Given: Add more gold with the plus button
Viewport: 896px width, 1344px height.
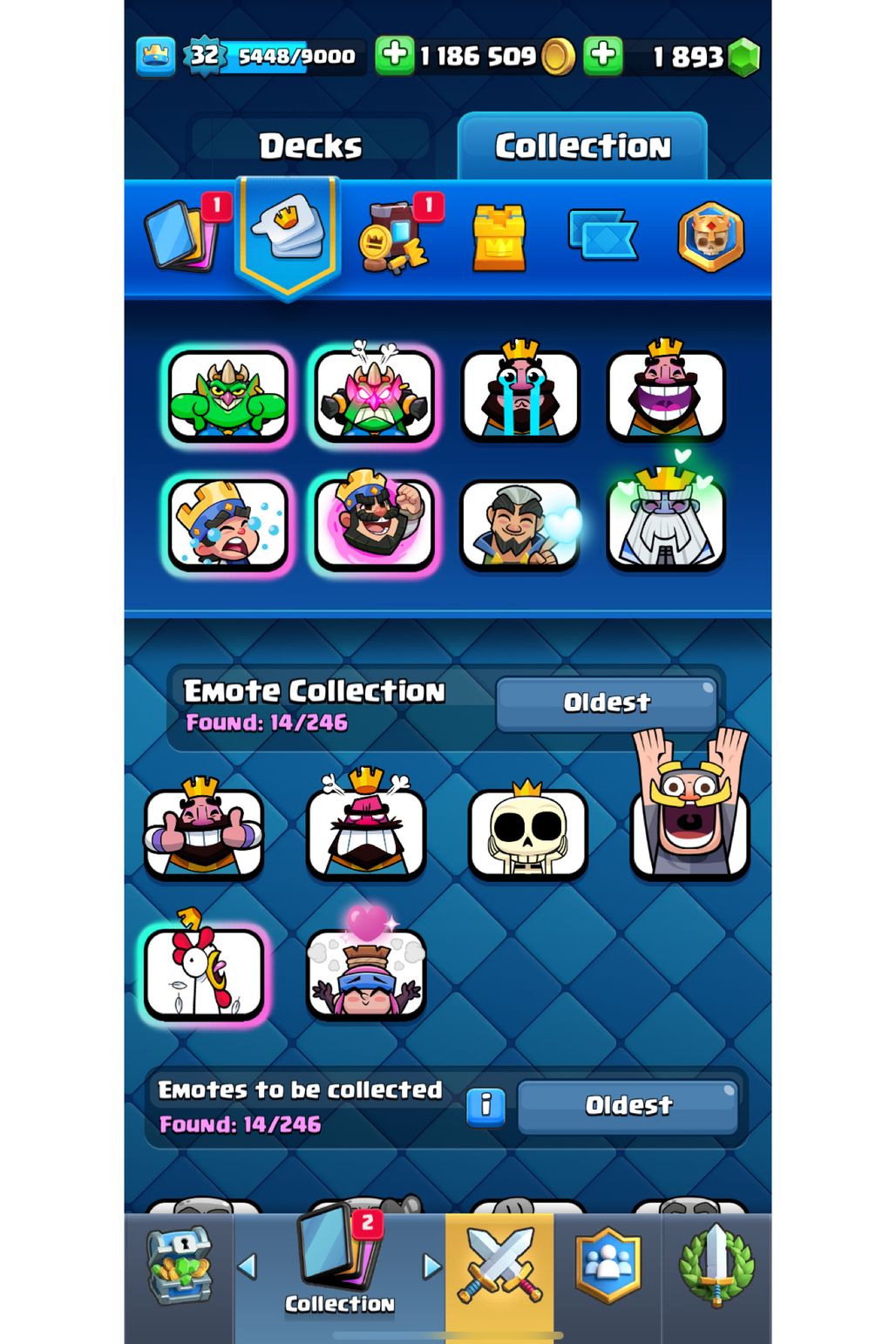Looking at the screenshot, I should tap(394, 55).
